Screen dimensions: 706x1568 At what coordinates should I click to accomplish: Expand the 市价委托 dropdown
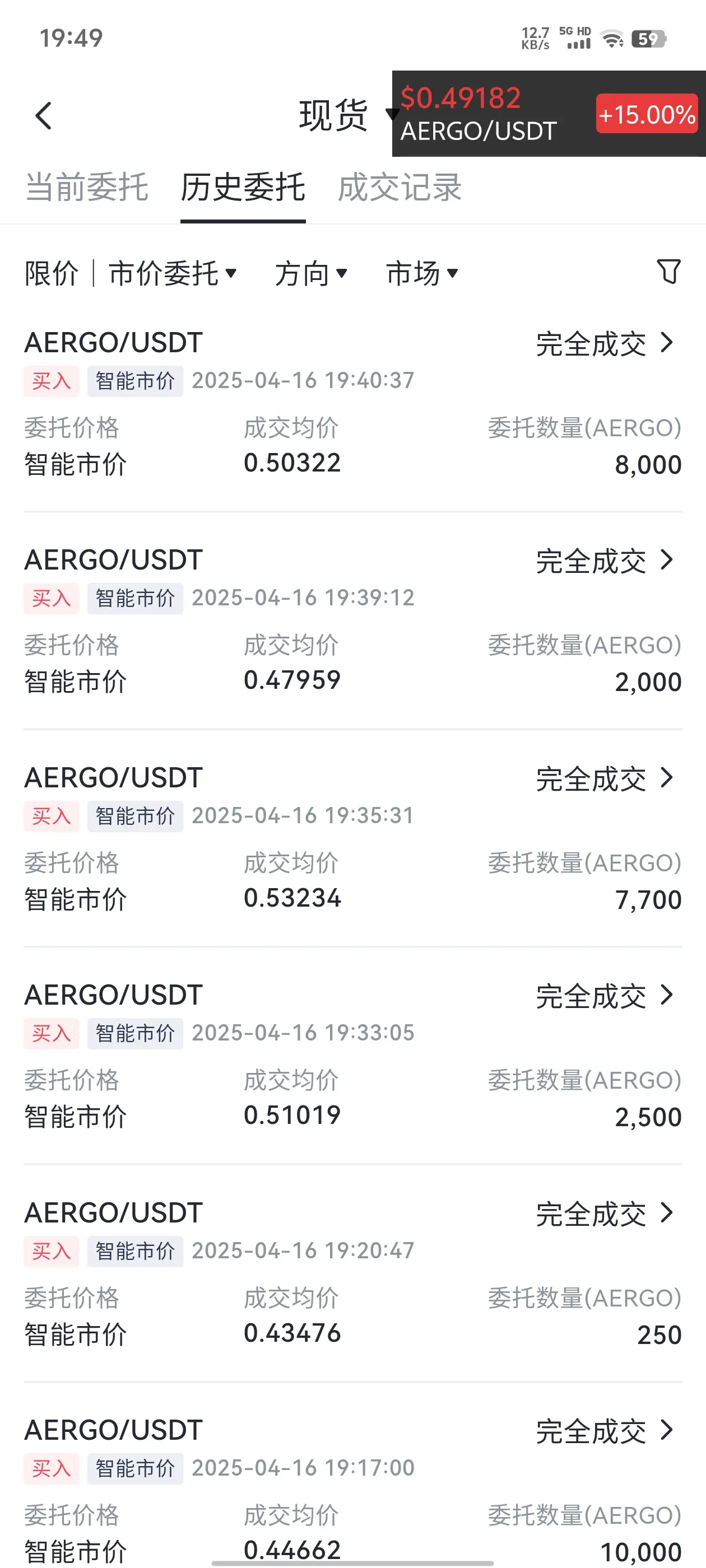173,273
